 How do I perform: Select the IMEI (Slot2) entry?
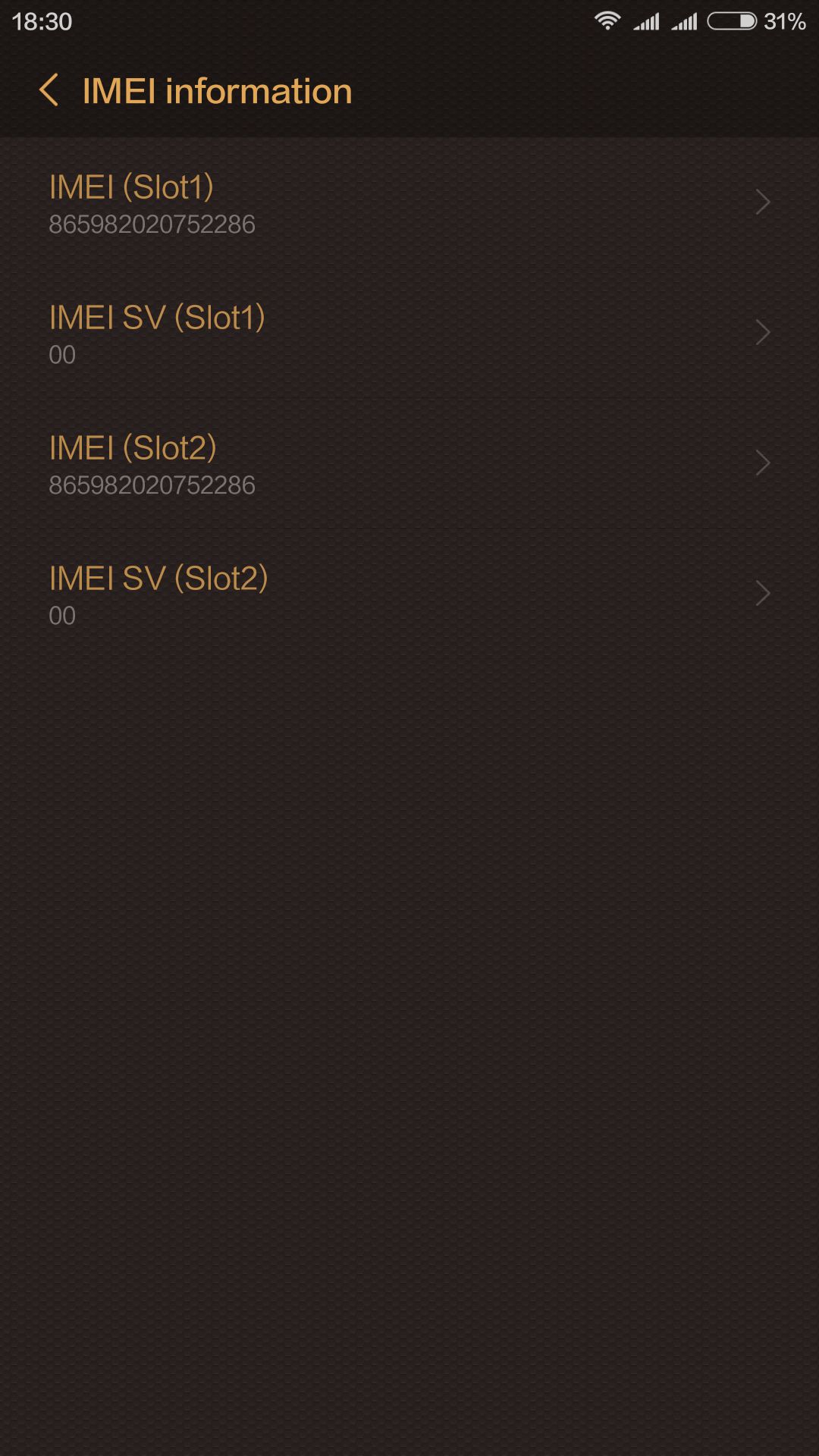(x=409, y=463)
